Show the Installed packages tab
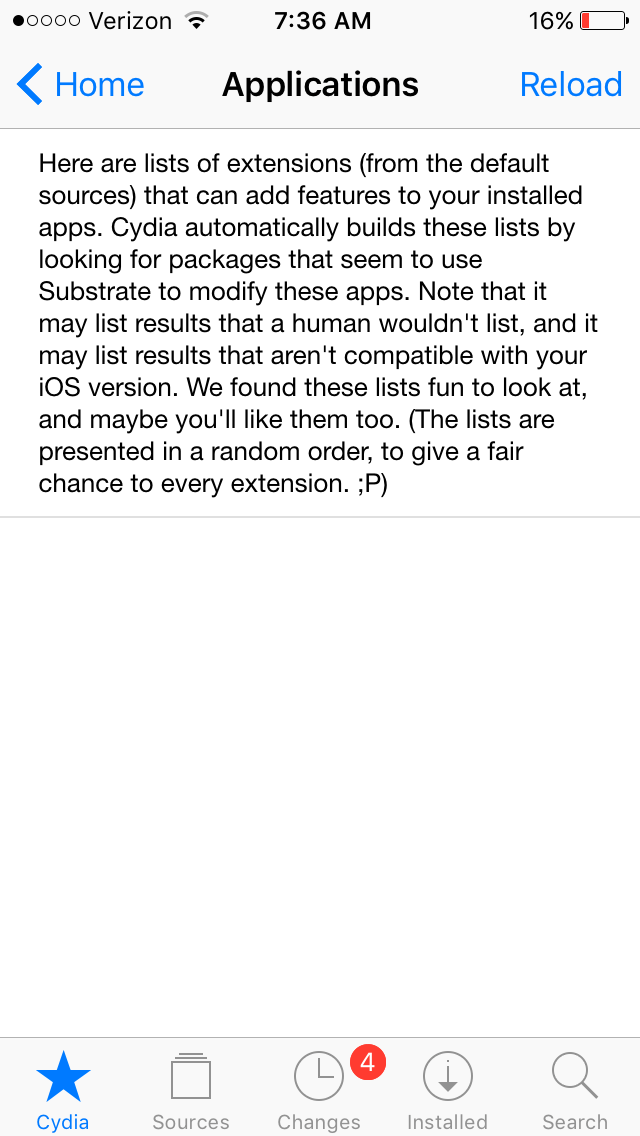Image resolution: width=640 pixels, height=1136 pixels. (x=447, y=1088)
